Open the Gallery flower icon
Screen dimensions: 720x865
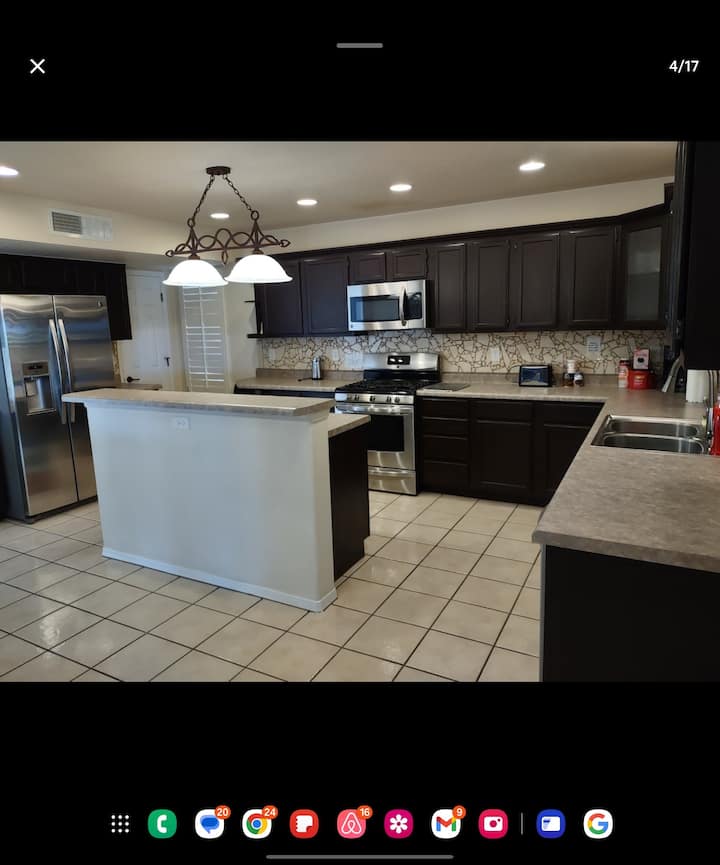click(398, 823)
